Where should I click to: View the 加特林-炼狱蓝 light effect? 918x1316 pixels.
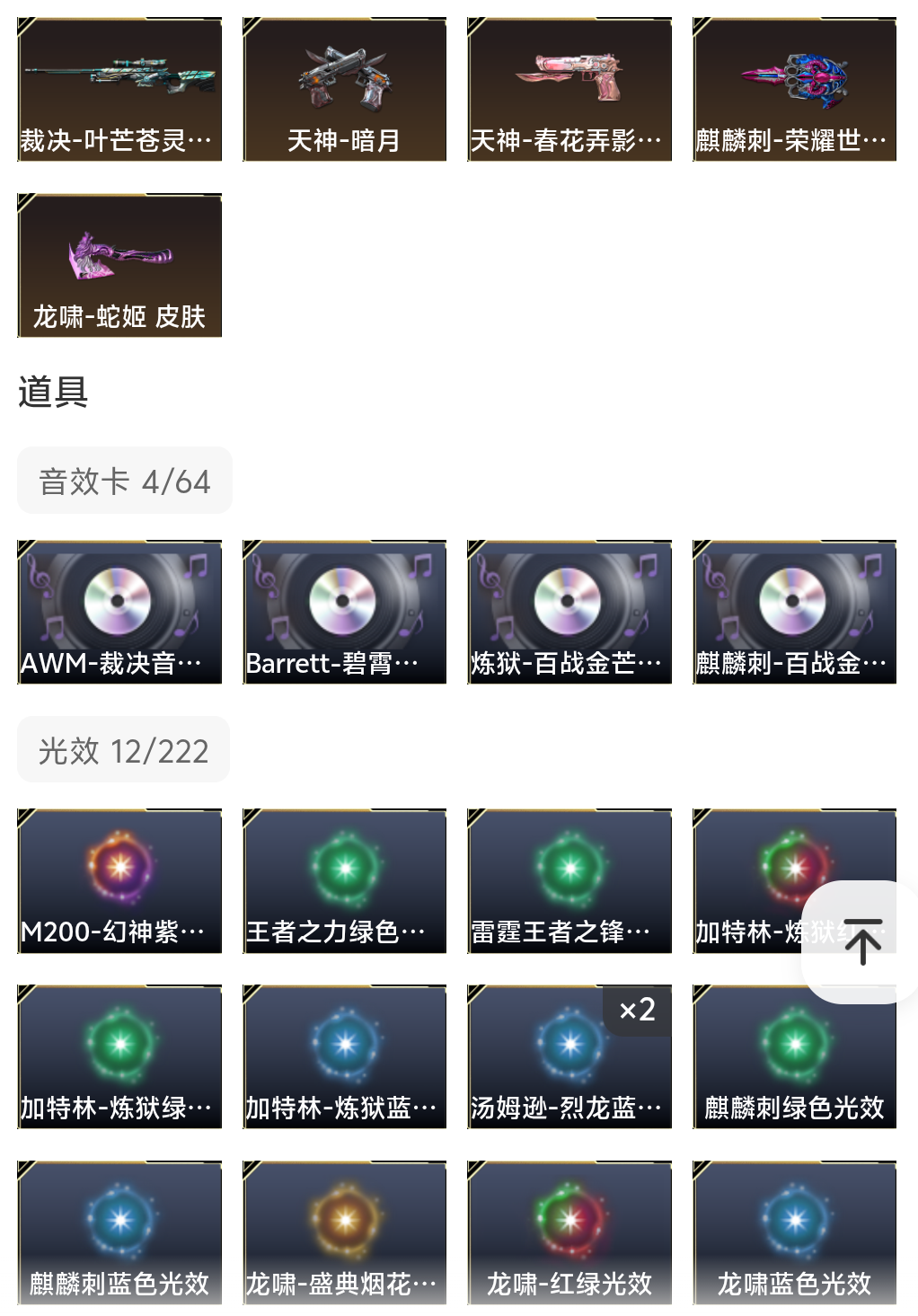coord(344,1056)
